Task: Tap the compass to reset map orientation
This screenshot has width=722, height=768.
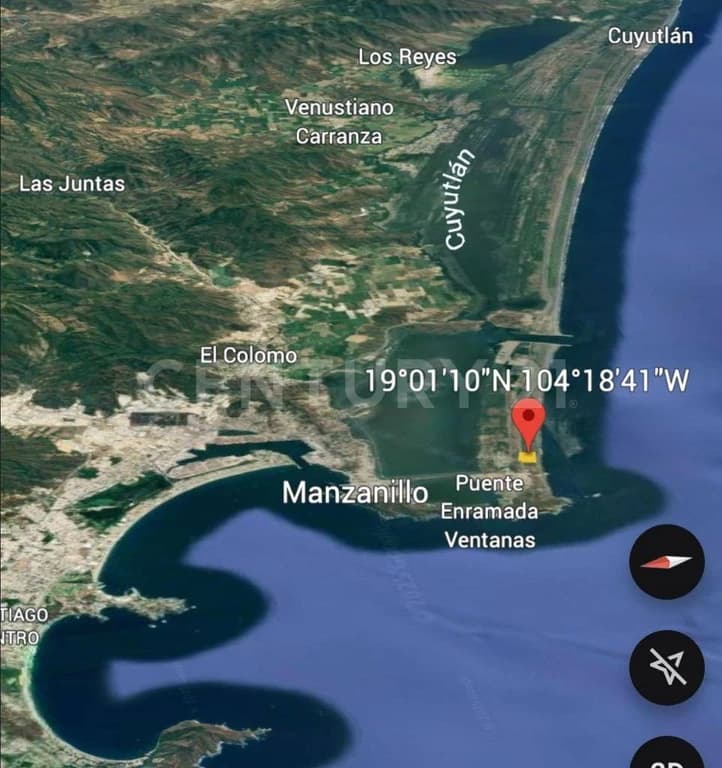Action: [666, 562]
